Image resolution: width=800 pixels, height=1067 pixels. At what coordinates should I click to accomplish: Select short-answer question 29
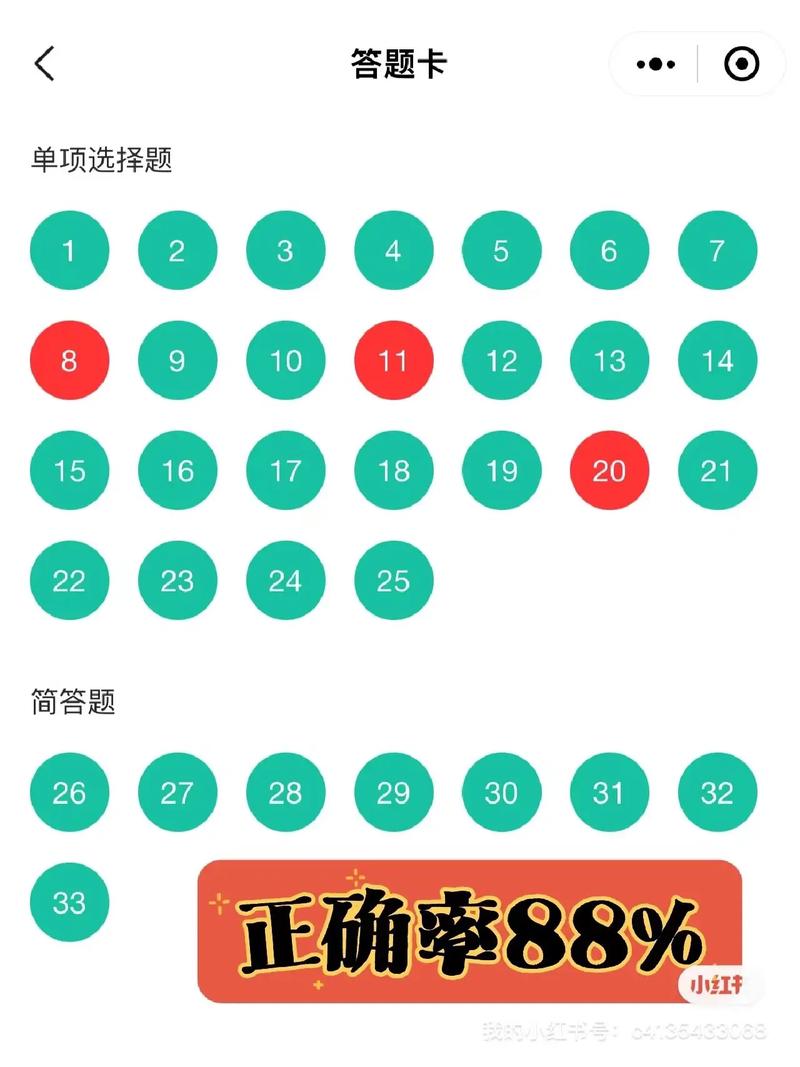click(x=393, y=793)
